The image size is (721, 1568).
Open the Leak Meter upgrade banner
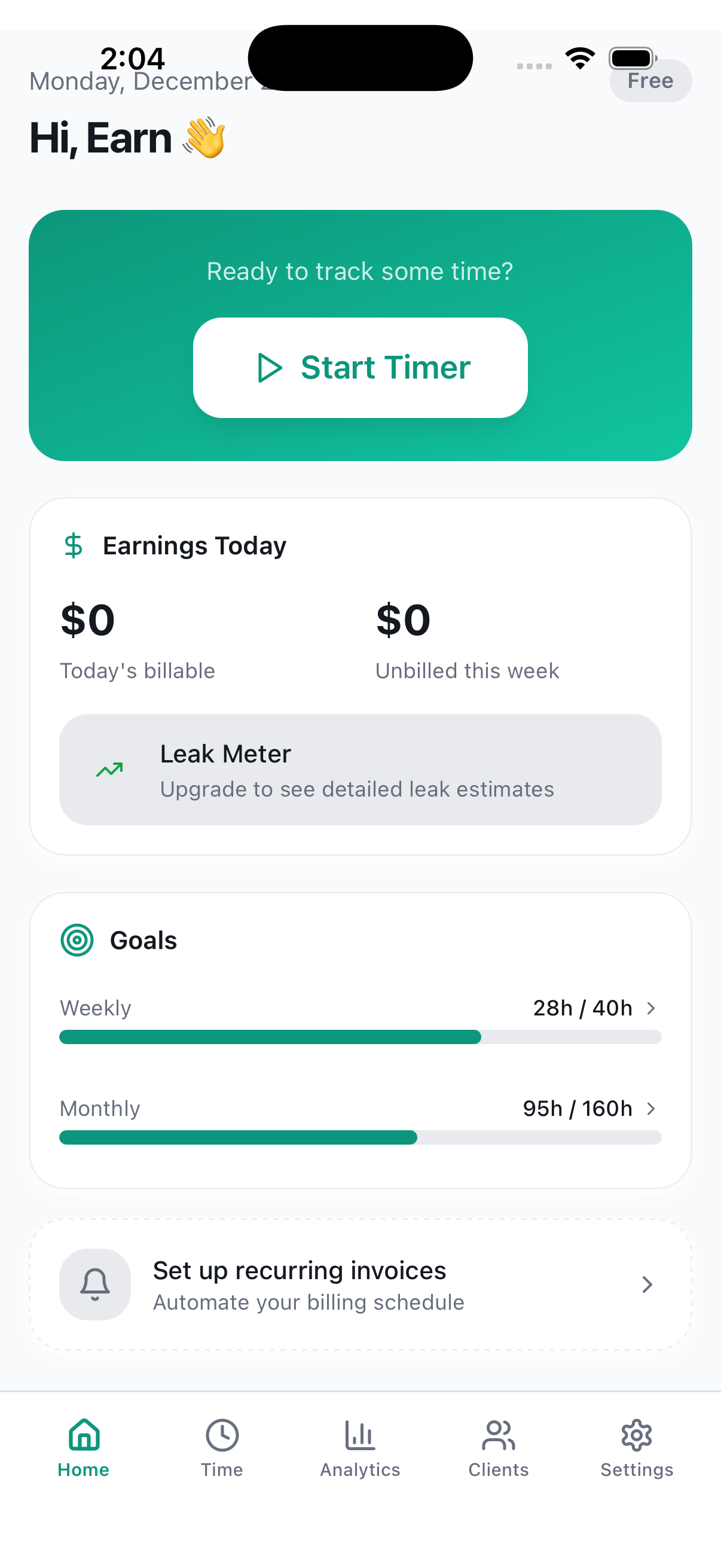pyautogui.click(x=360, y=769)
